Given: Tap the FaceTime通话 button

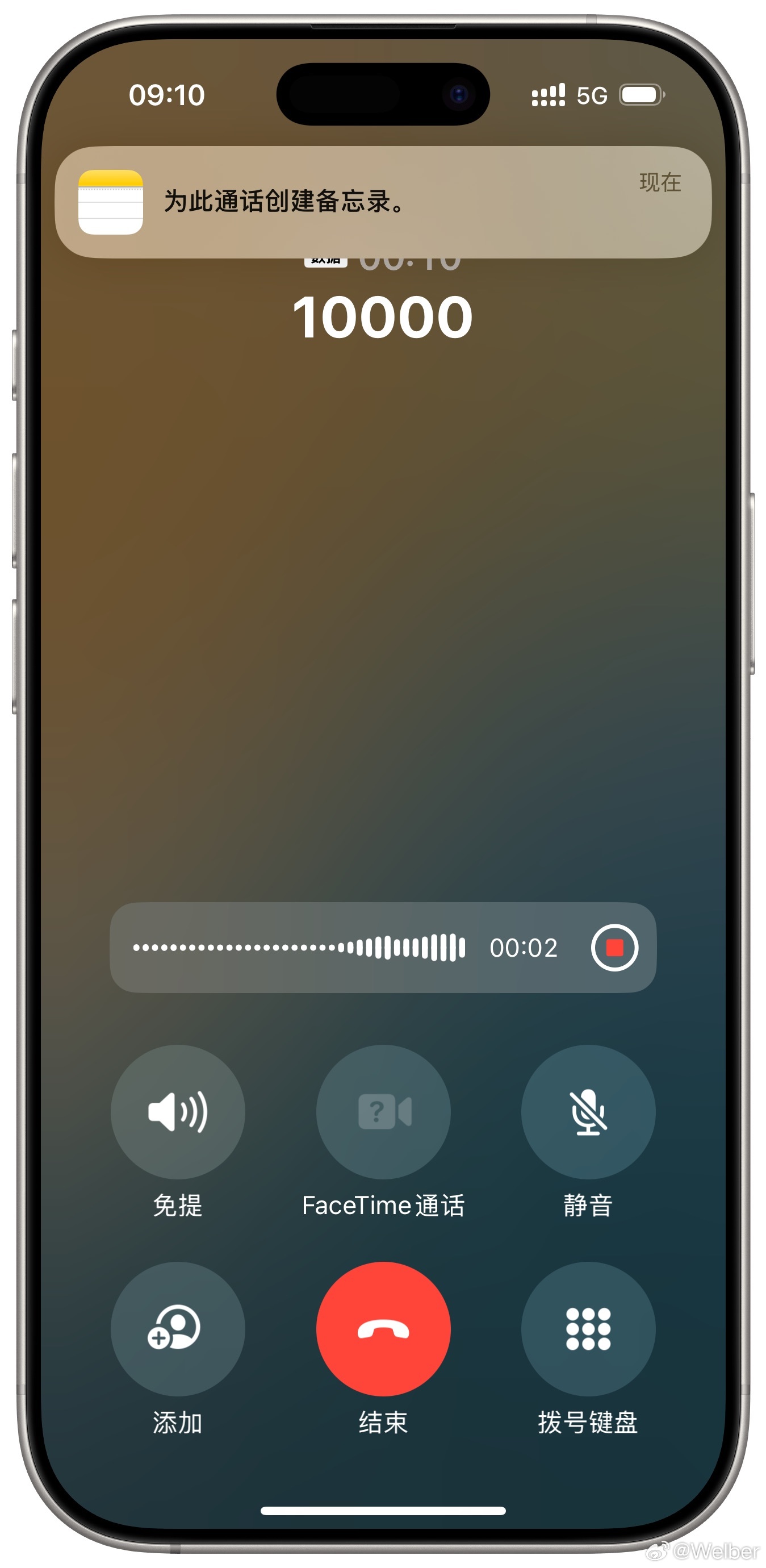Looking at the screenshot, I should point(383,1112).
